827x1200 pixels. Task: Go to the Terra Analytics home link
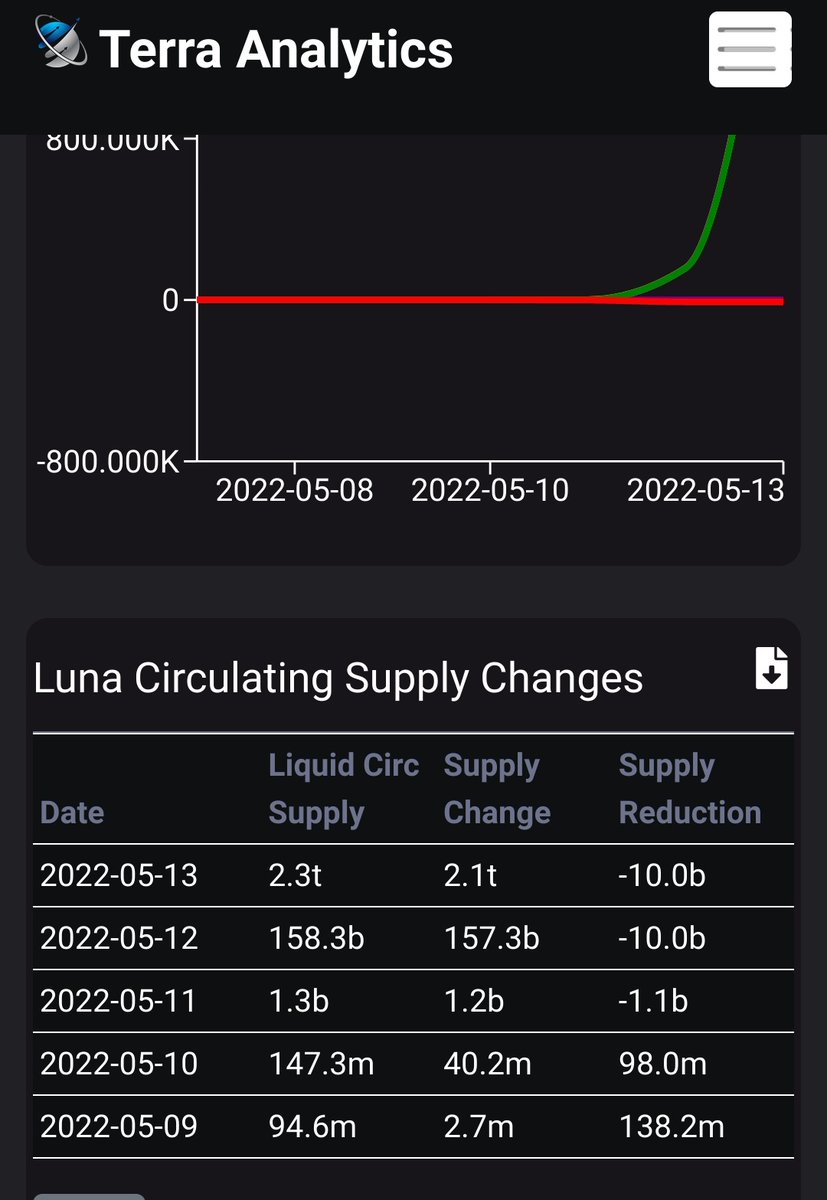click(245, 49)
